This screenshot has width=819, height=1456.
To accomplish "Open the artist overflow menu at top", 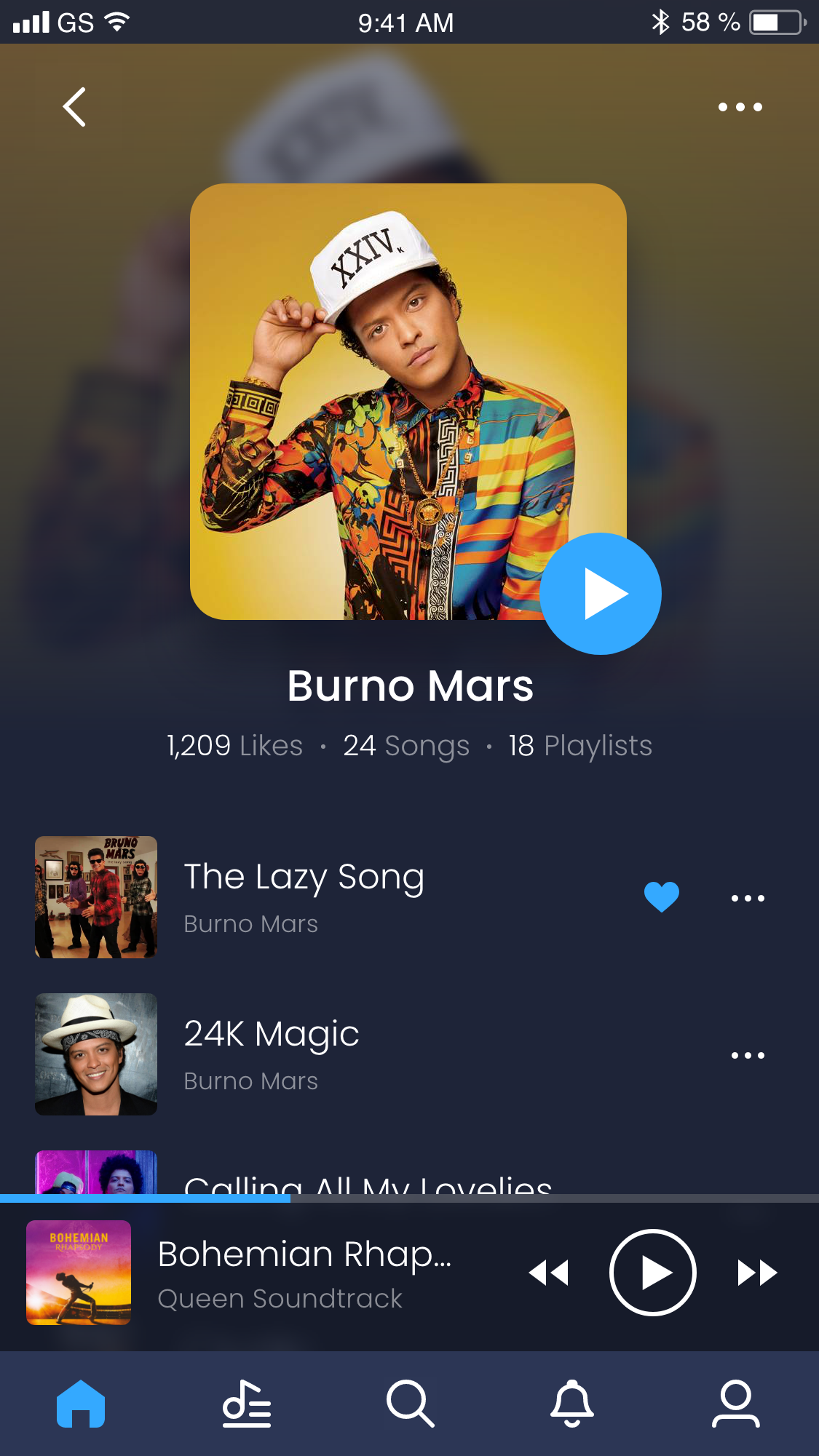I will 740,107.
